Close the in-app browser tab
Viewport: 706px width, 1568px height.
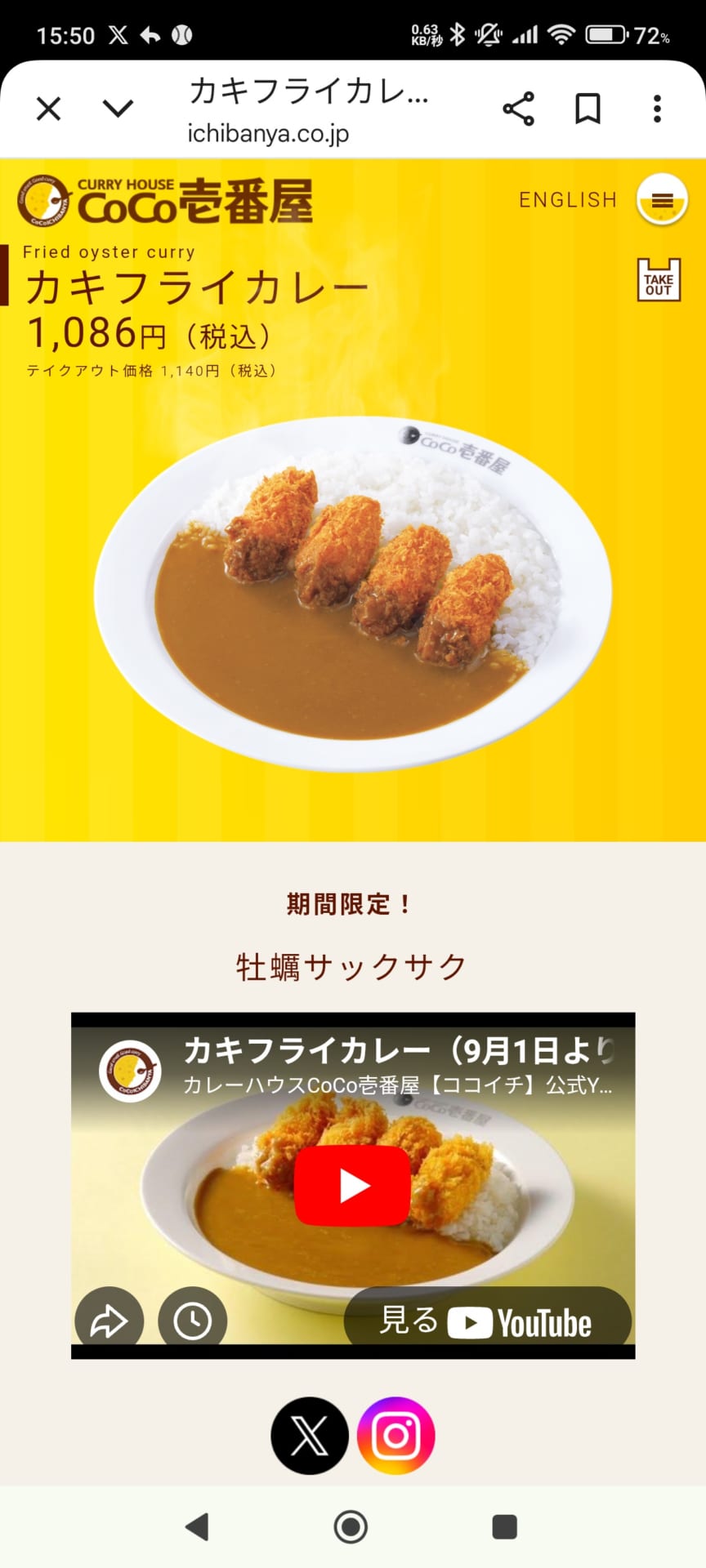click(x=49, y=109)
